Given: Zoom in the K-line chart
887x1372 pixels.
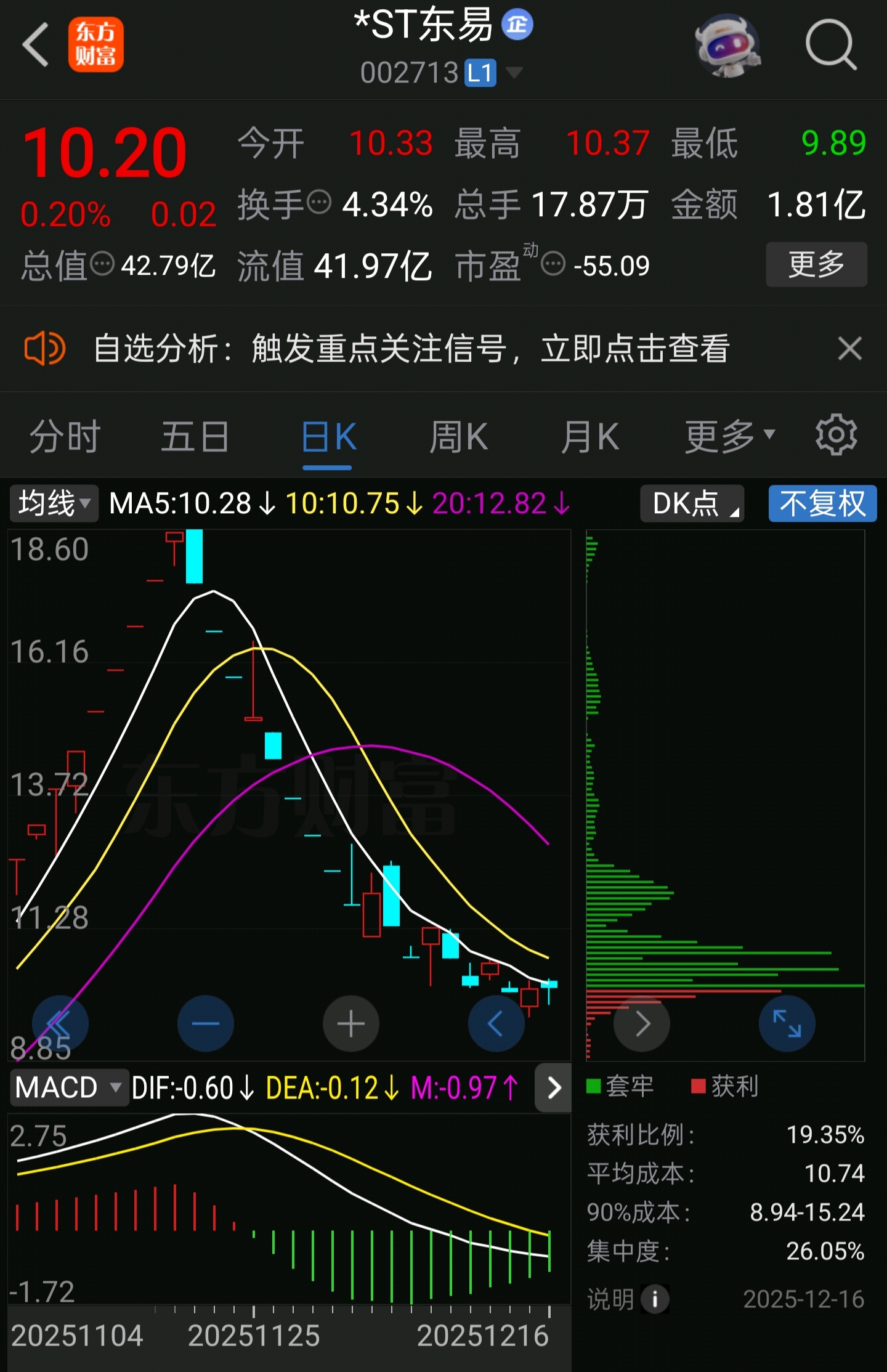Looking at the screenshot, I should [350, 1023].
